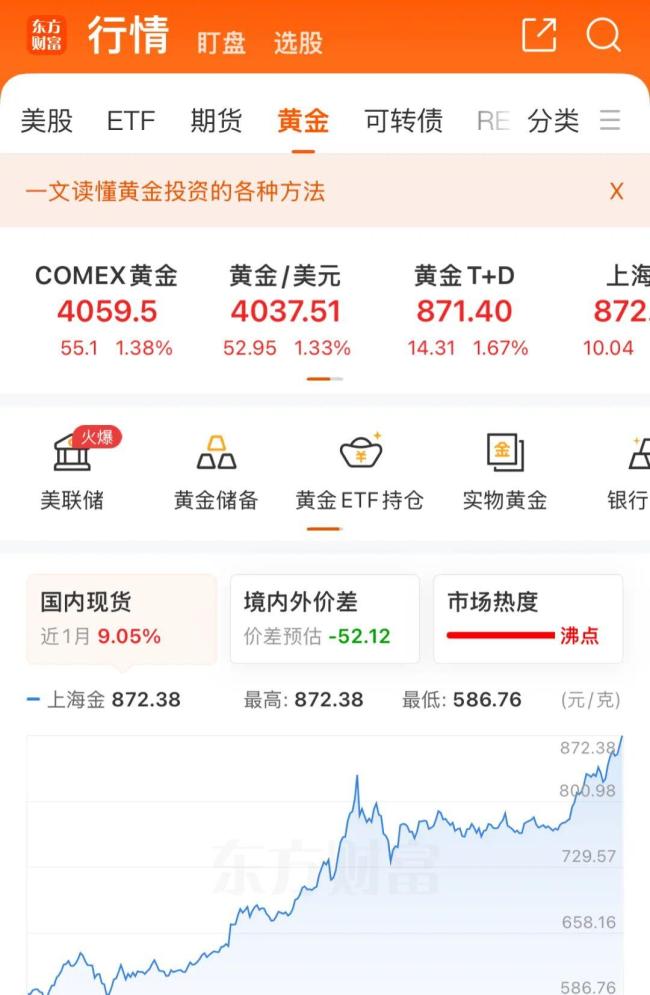The image size is (650, 995).
Task: Select the 境内外价差 chart card
Action: (324, 618)
